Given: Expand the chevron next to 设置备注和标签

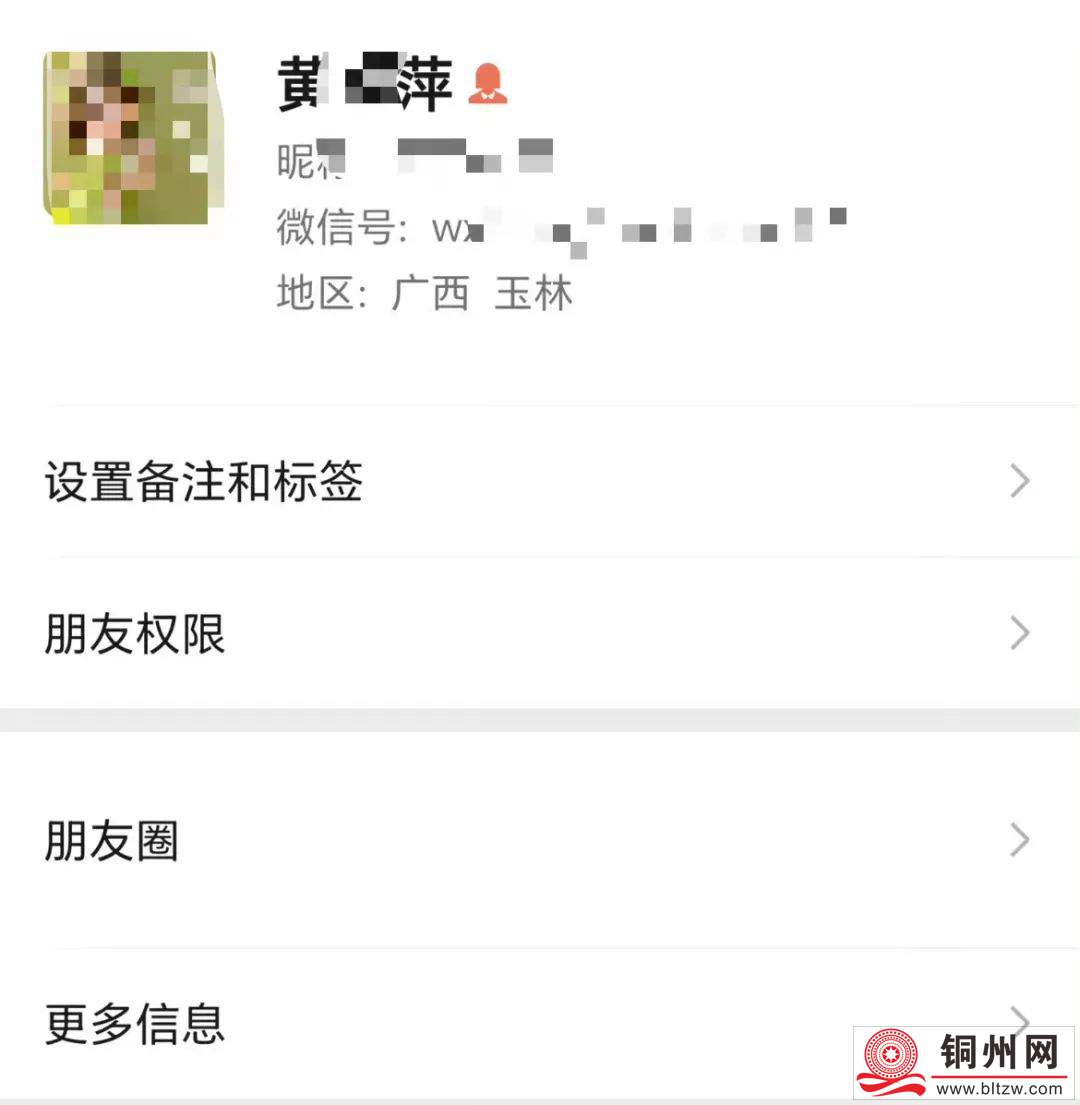Looking at the screenshot, I should coord(1018,482).
